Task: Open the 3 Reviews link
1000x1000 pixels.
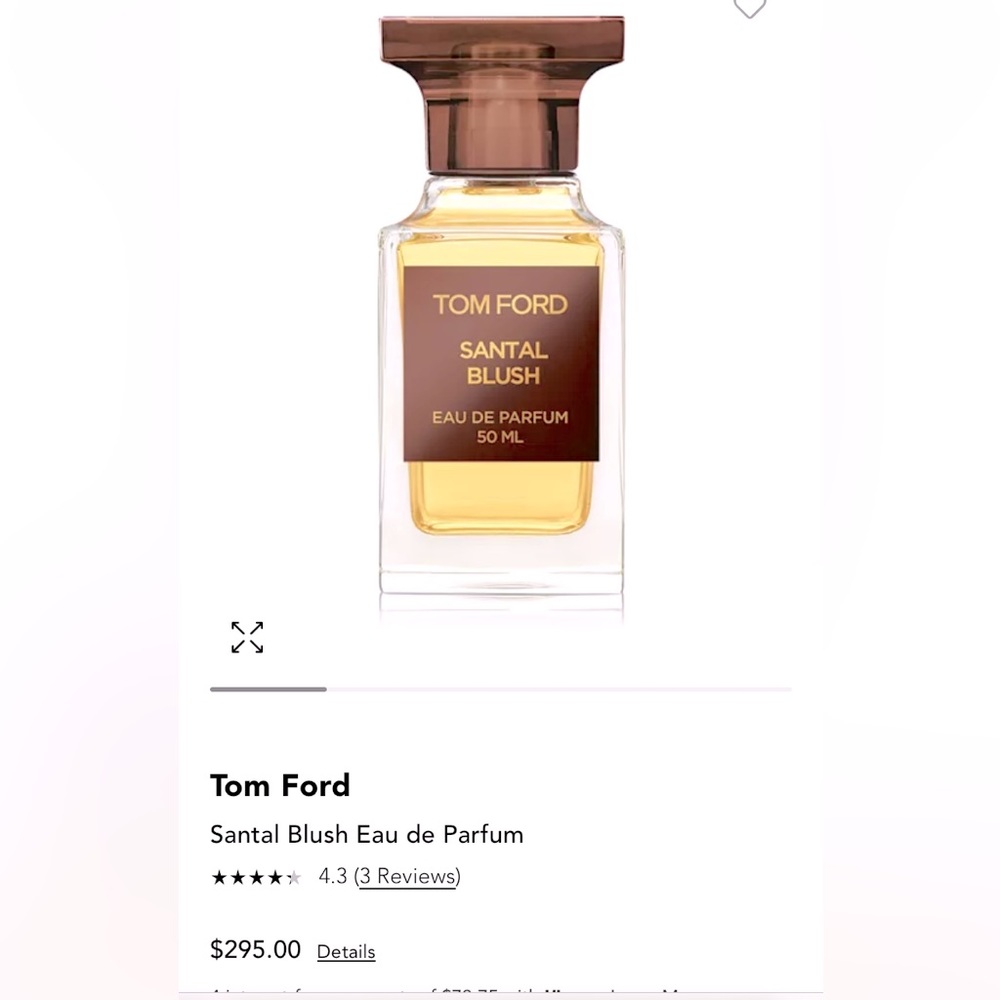Action: [x=408, y=877]
